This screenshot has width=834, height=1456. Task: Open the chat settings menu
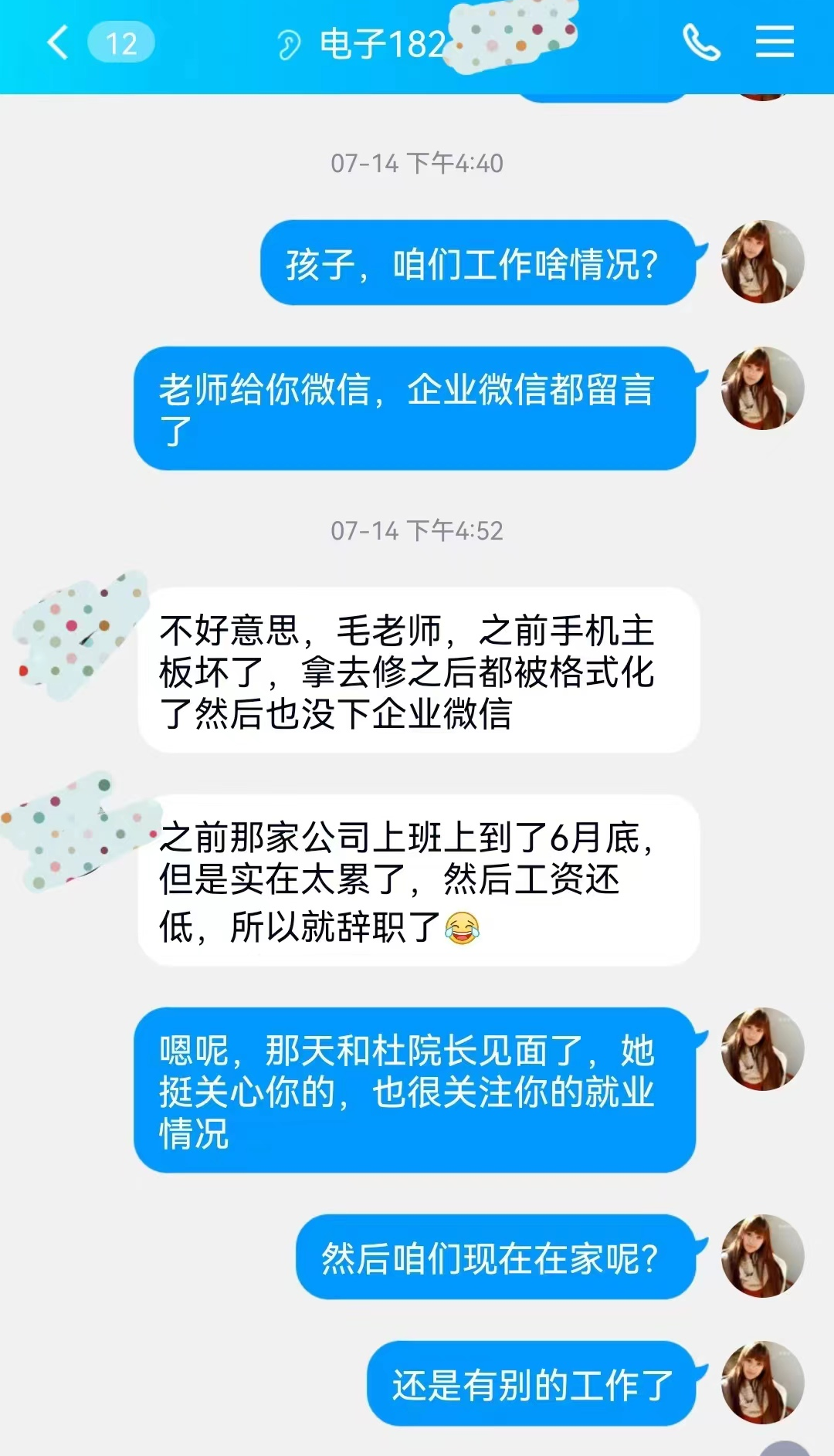coord(775,42)
